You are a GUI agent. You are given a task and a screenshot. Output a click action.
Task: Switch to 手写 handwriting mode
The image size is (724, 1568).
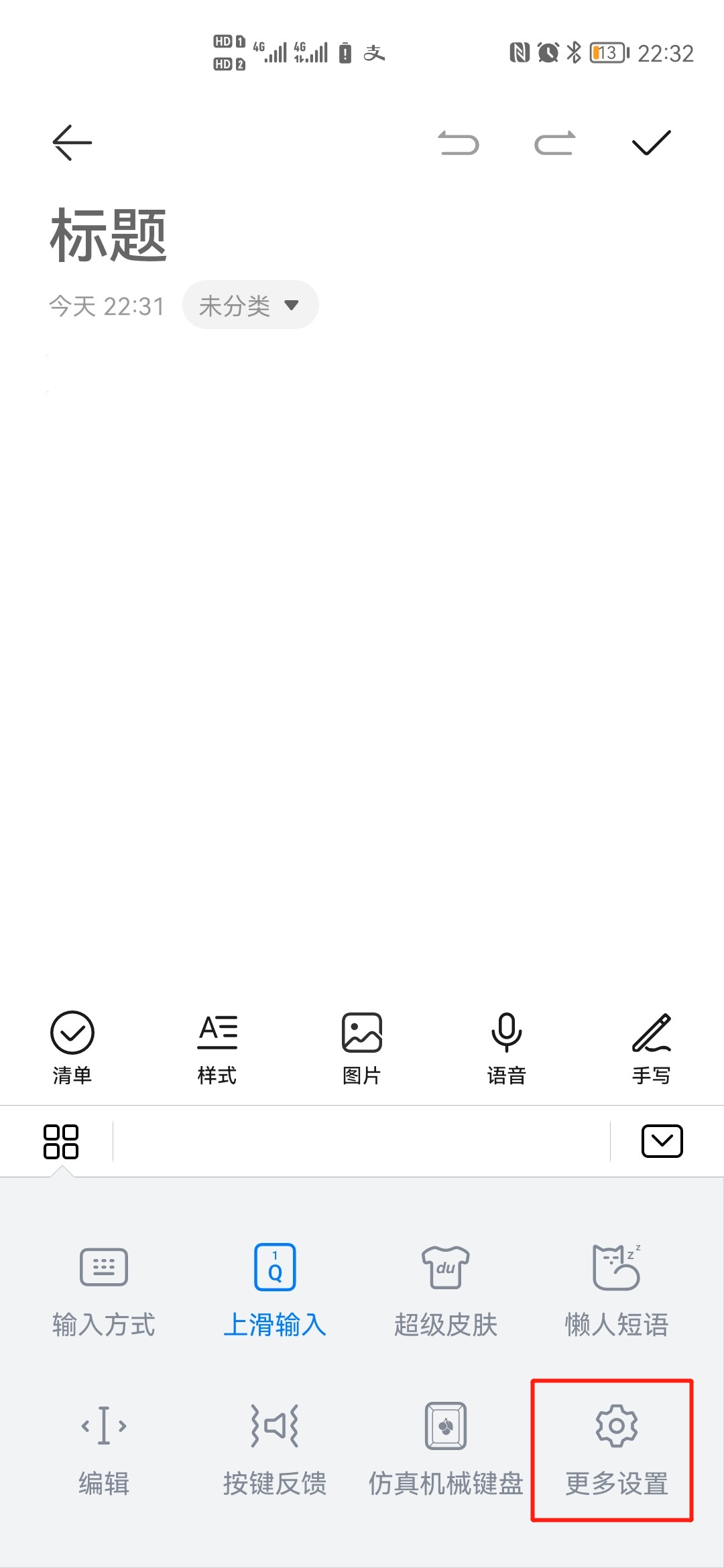(x=652, y=1049)
